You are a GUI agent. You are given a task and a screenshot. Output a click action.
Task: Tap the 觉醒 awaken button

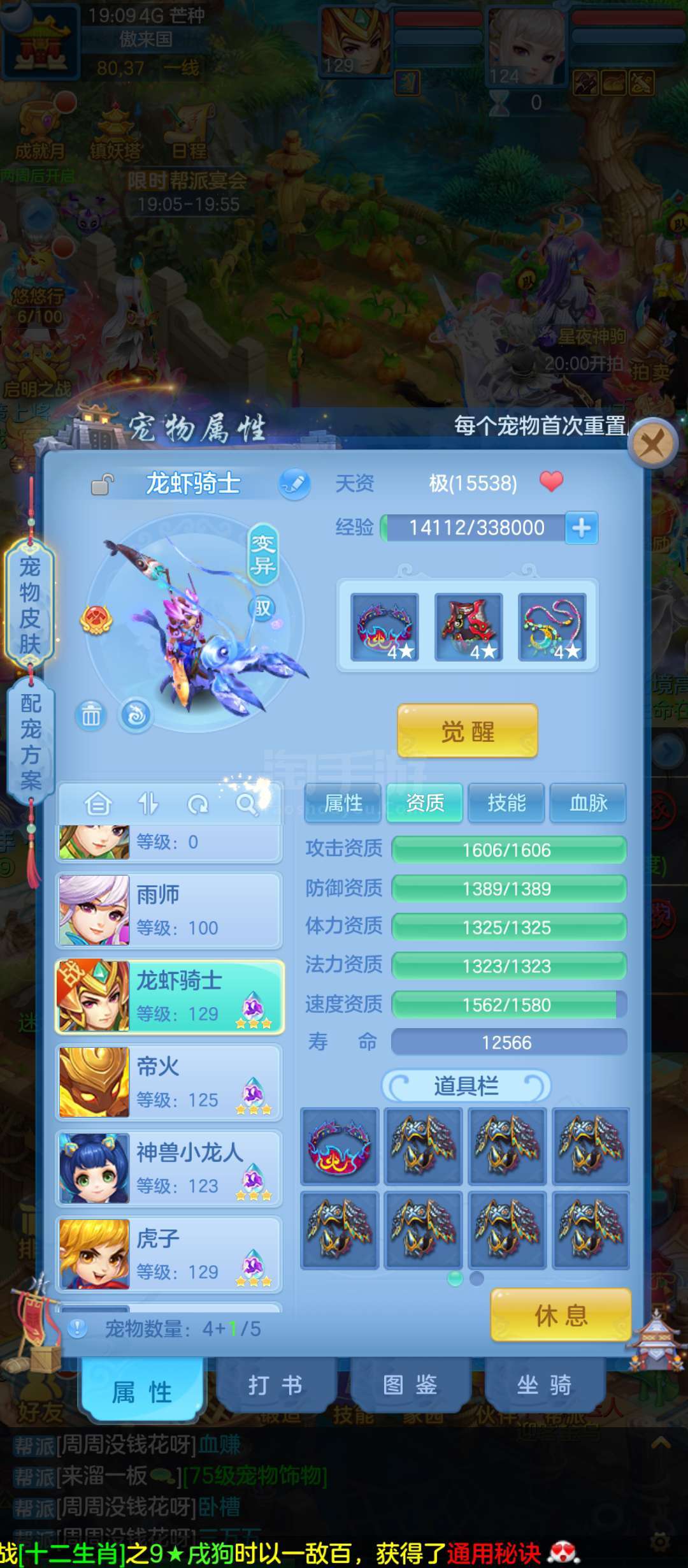coord(468,731)
